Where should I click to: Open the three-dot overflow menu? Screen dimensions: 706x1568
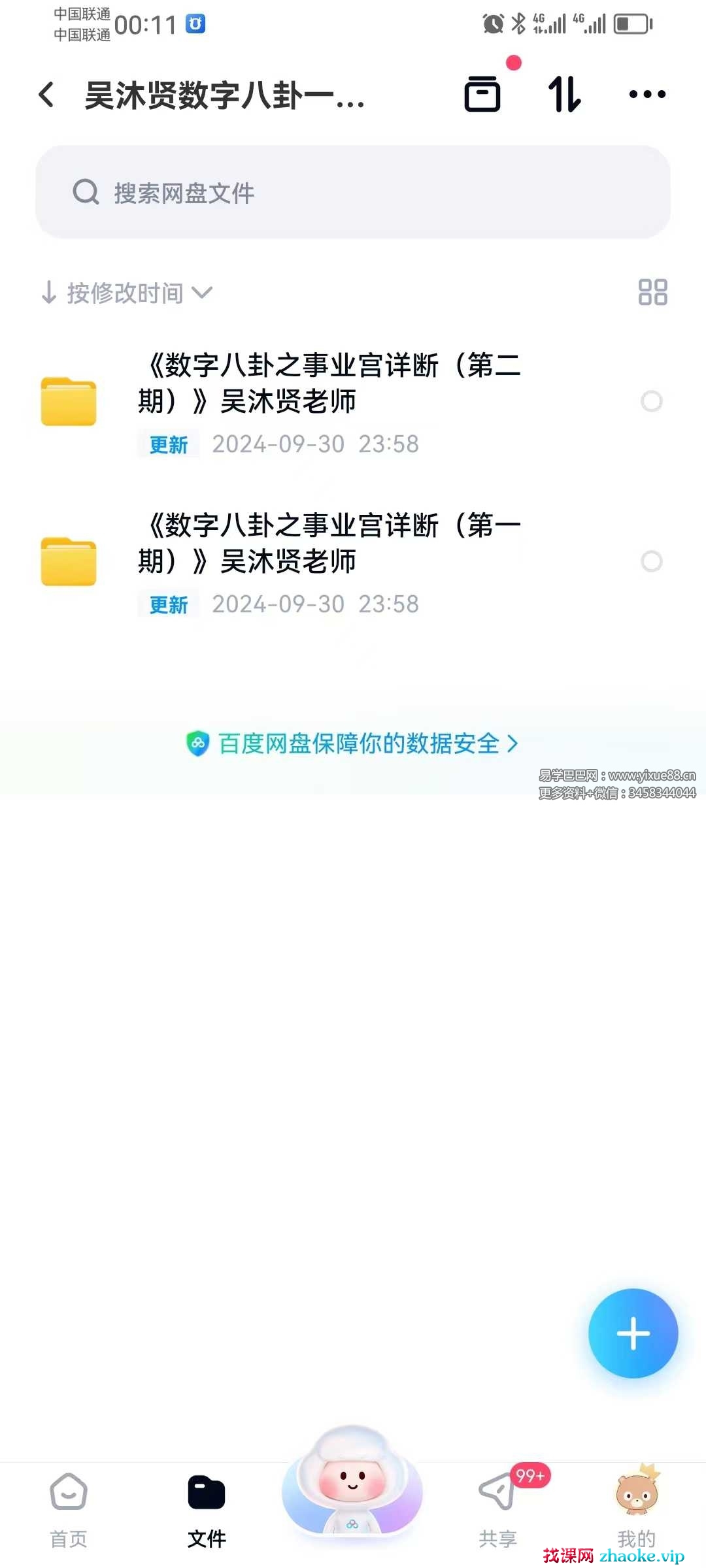coord(647,94)
